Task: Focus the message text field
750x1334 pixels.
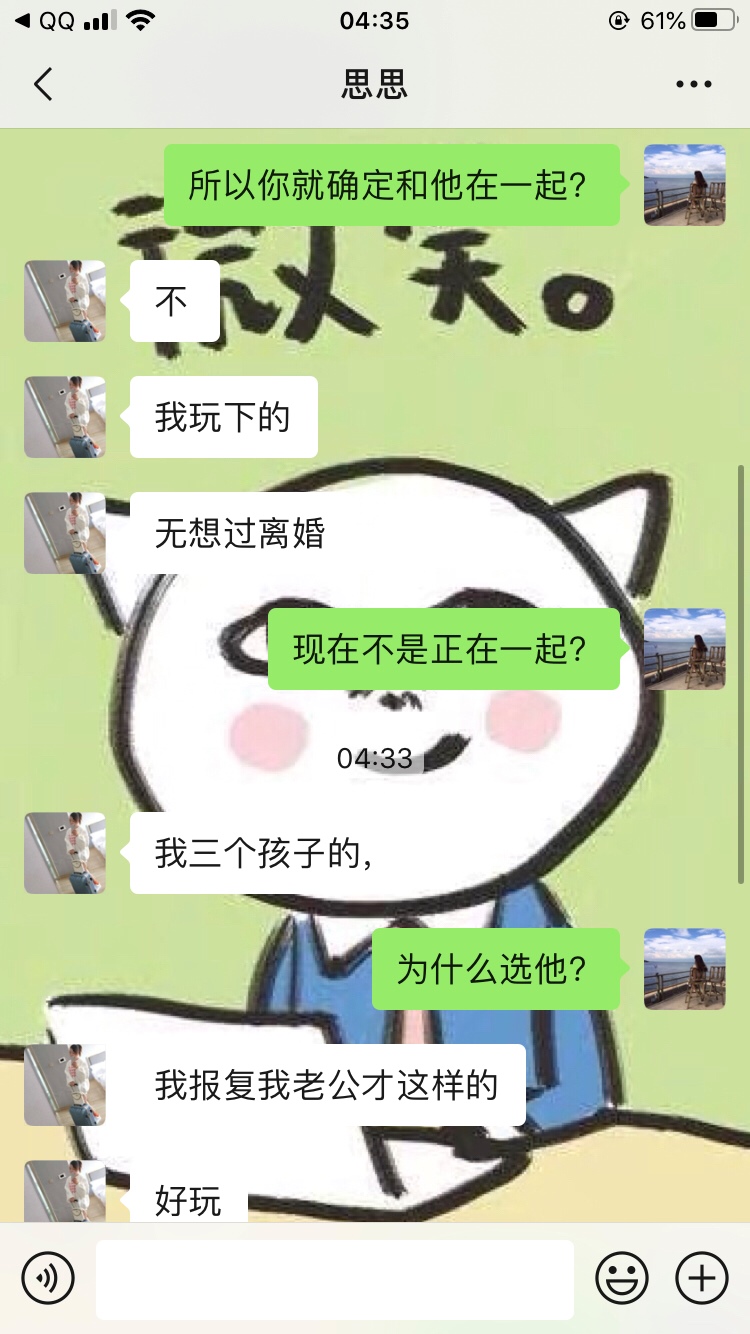Action: pos(334,1278)
